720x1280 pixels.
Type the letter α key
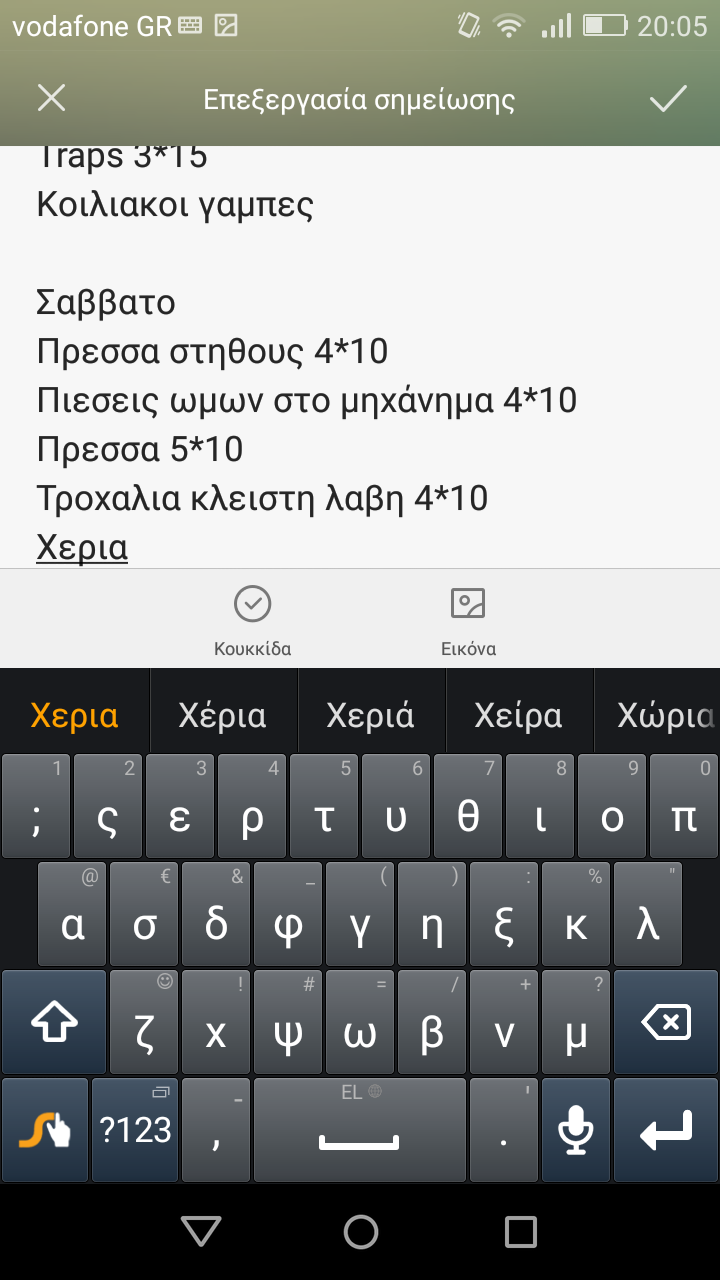pyautogui.click(x=72, y=913)
